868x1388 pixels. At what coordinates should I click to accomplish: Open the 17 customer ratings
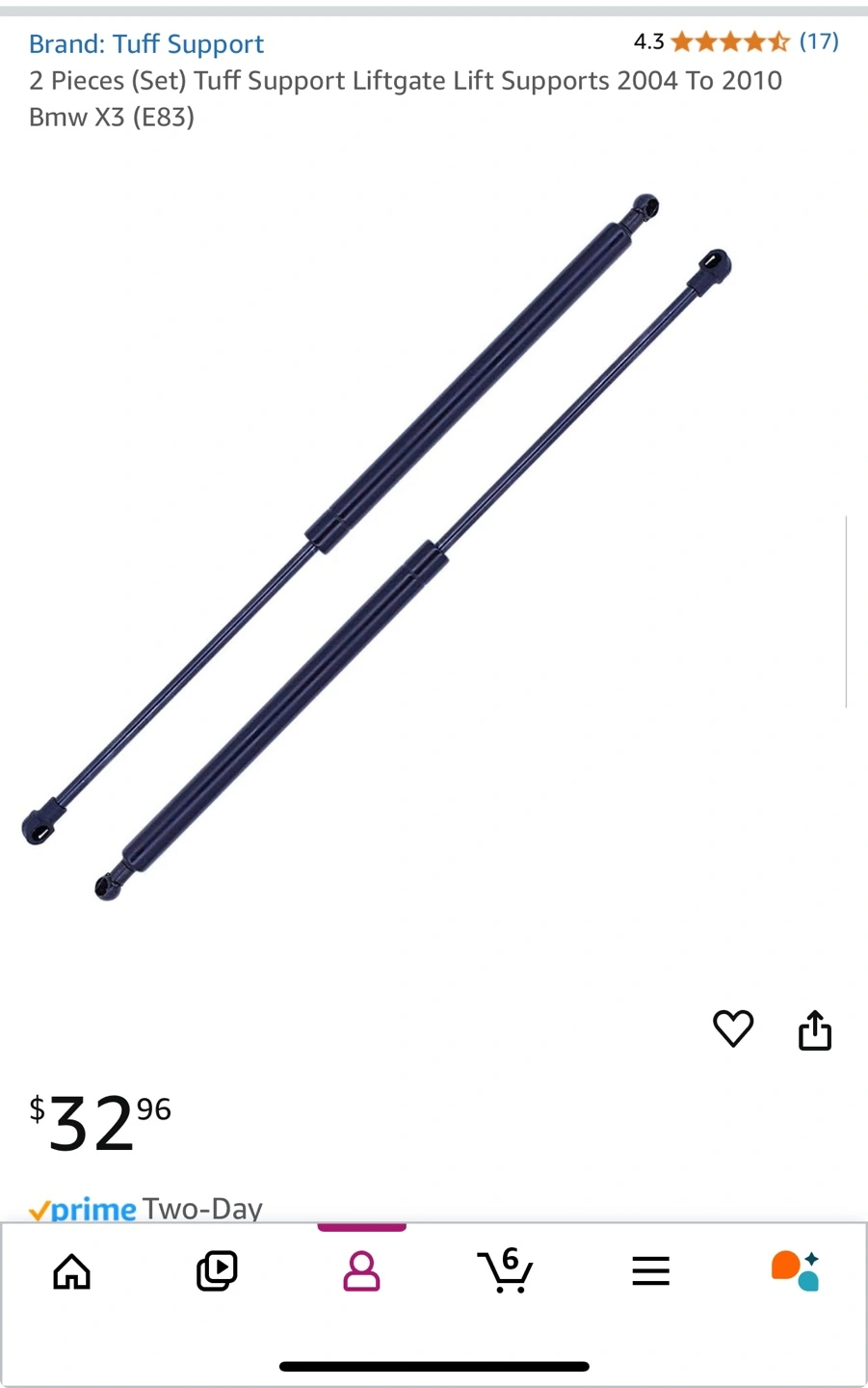coord(818,41)
